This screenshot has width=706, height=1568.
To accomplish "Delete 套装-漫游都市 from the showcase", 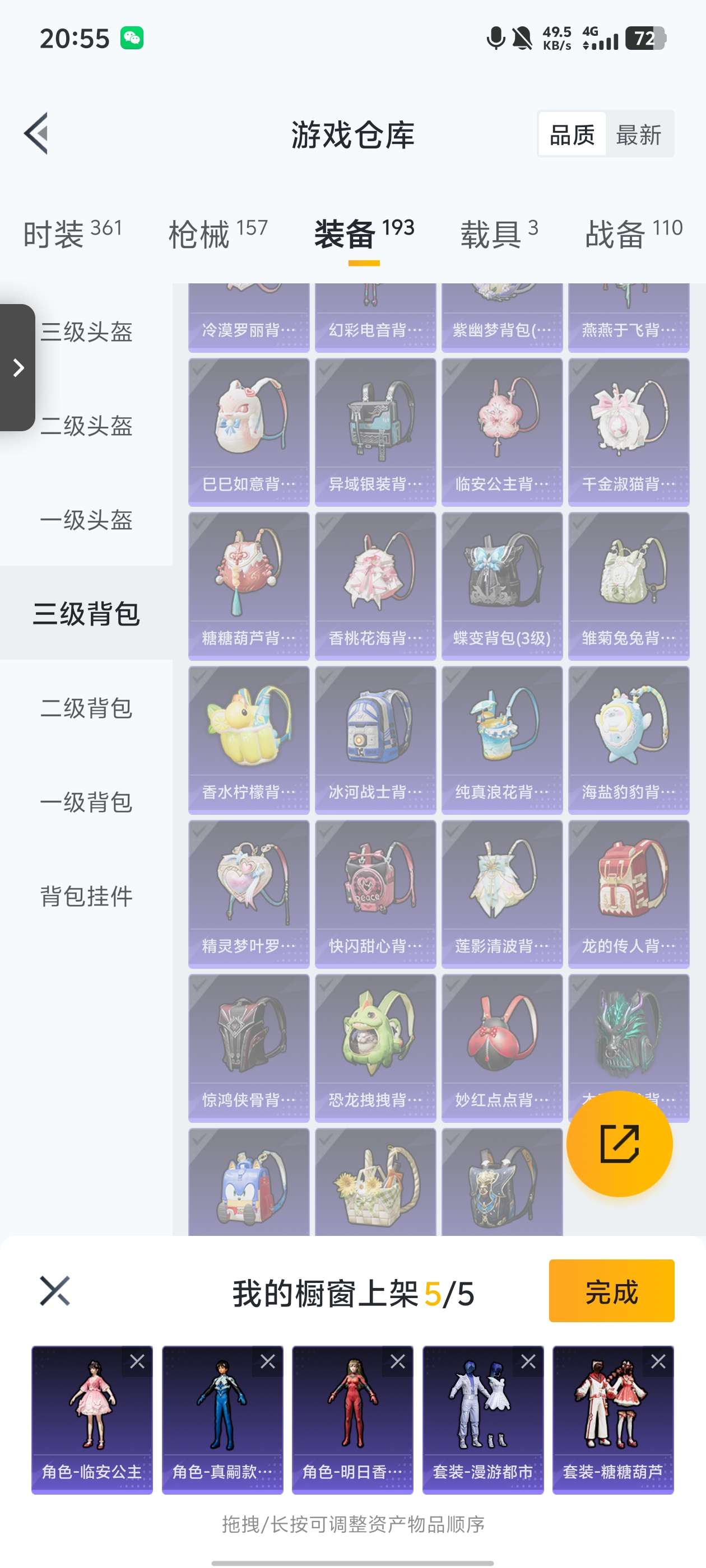I will [x=528, y=1361].
